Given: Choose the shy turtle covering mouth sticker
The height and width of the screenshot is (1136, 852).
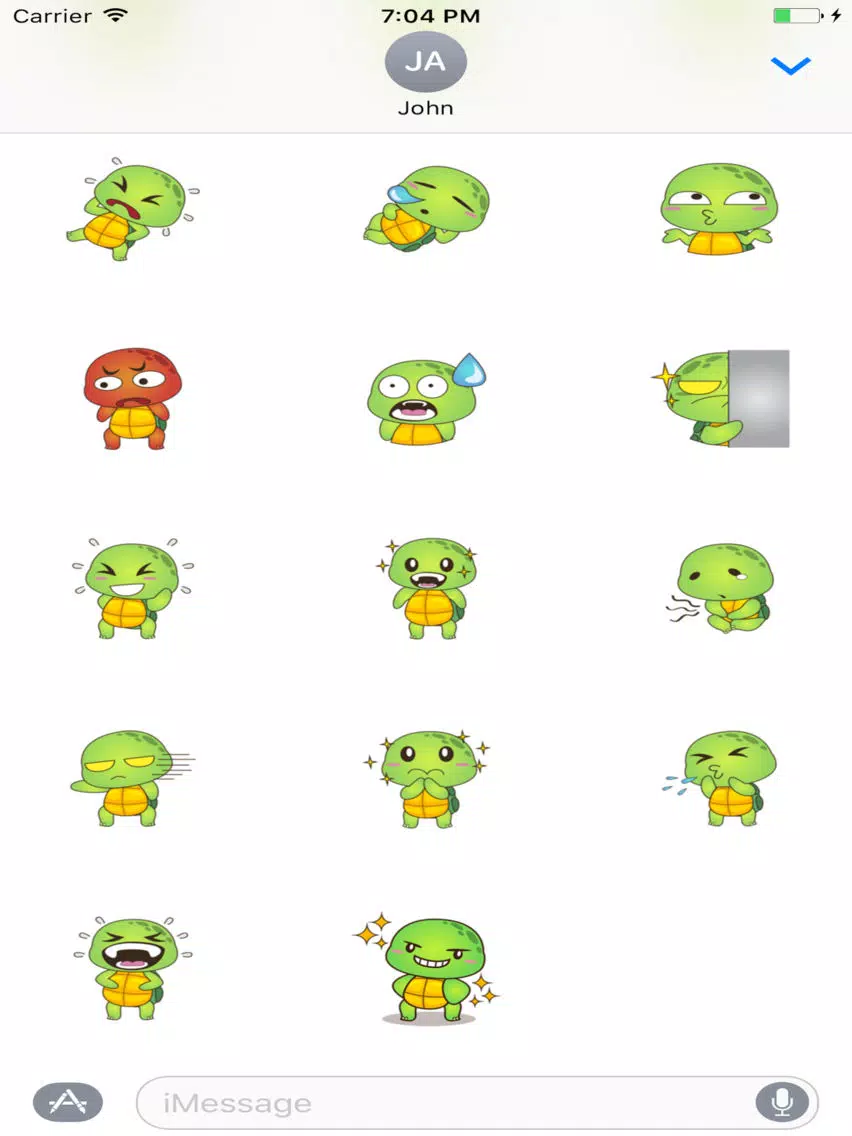Looking at the screenshot, I should point(427,779).
